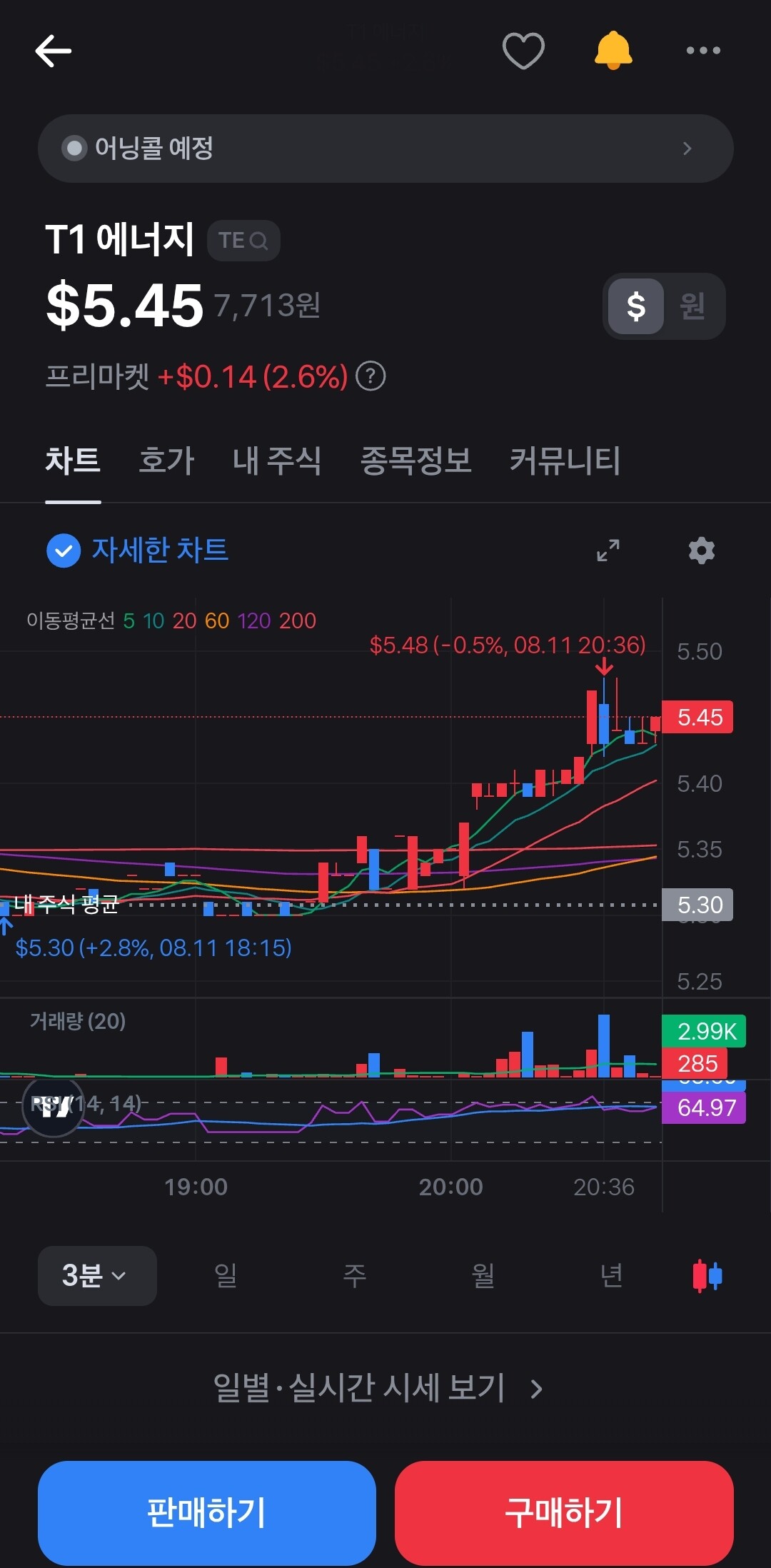771x1568 pixels.
Task: Expand chart to fullscreen
Action: coord(608,551)
